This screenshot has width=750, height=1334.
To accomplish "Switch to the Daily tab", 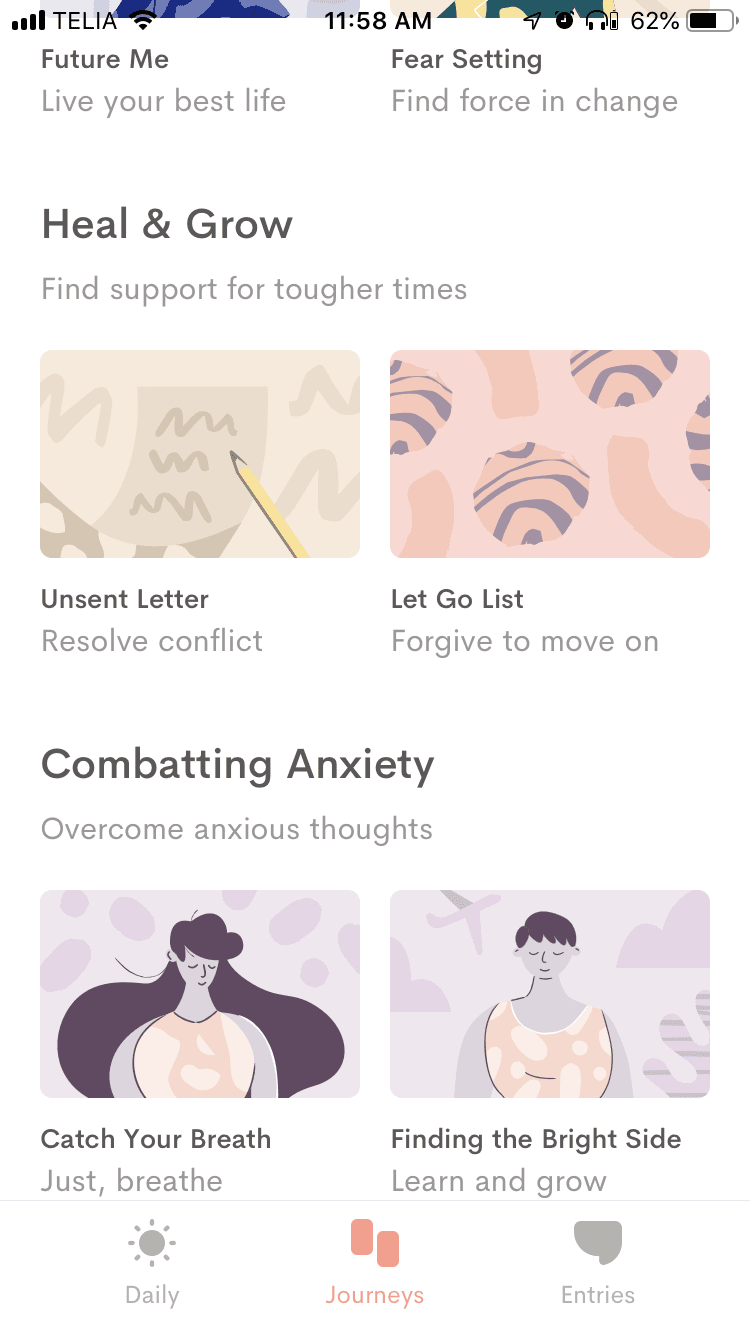I will (x=152, y=1263).
